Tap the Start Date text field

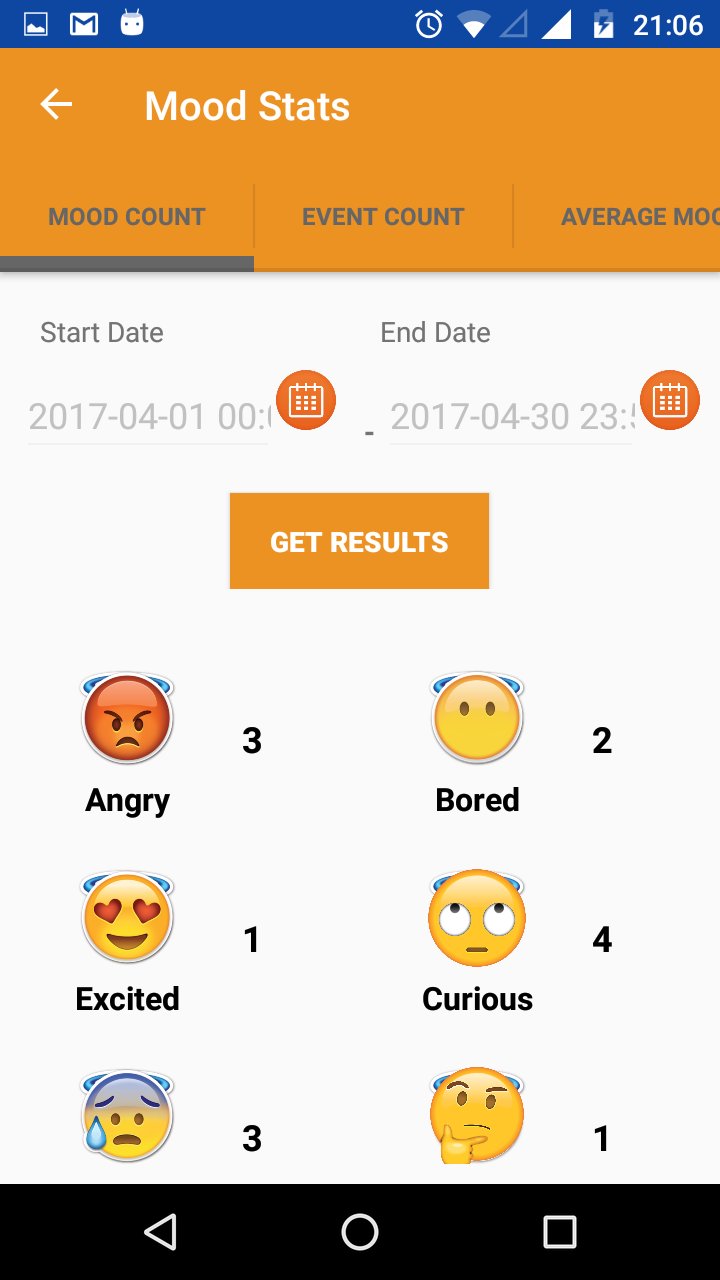(x=148, y=416)
